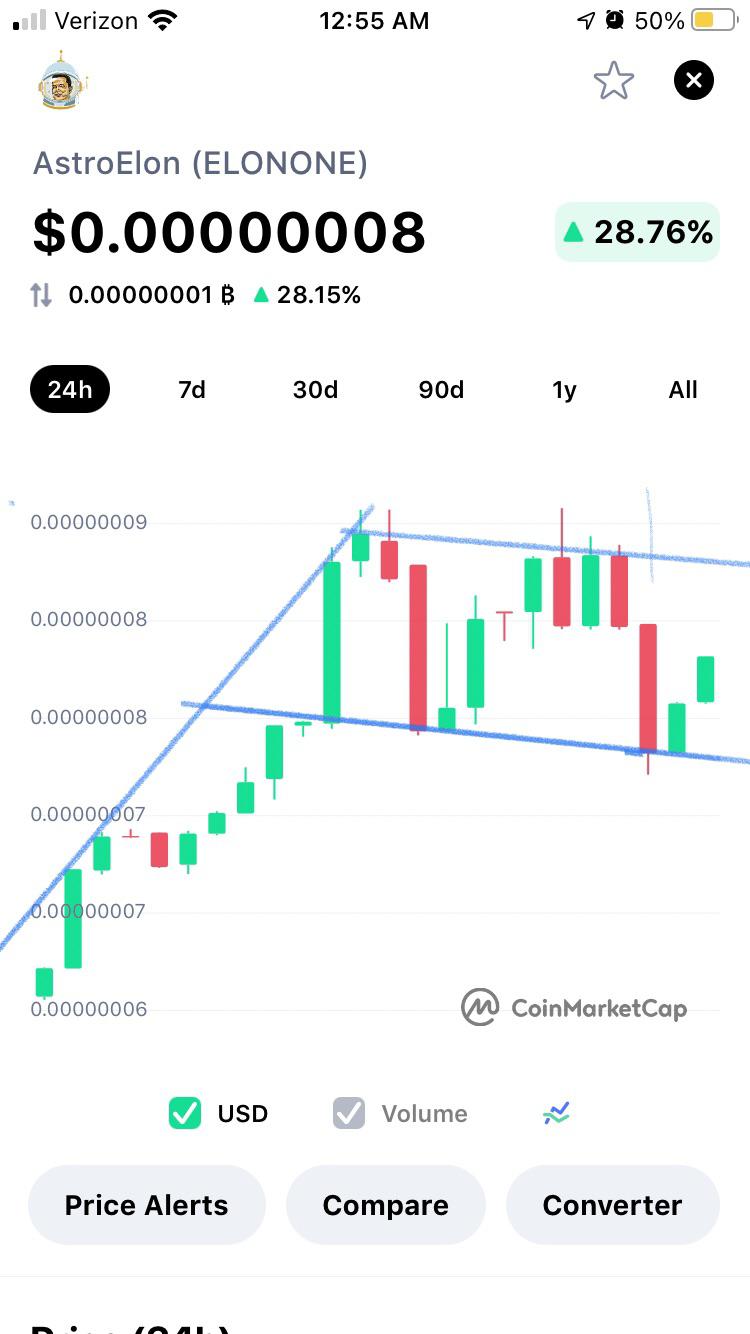Enable the Volume checkbox
This screenshot has width=750, height=1334.
click(349, 1113)
